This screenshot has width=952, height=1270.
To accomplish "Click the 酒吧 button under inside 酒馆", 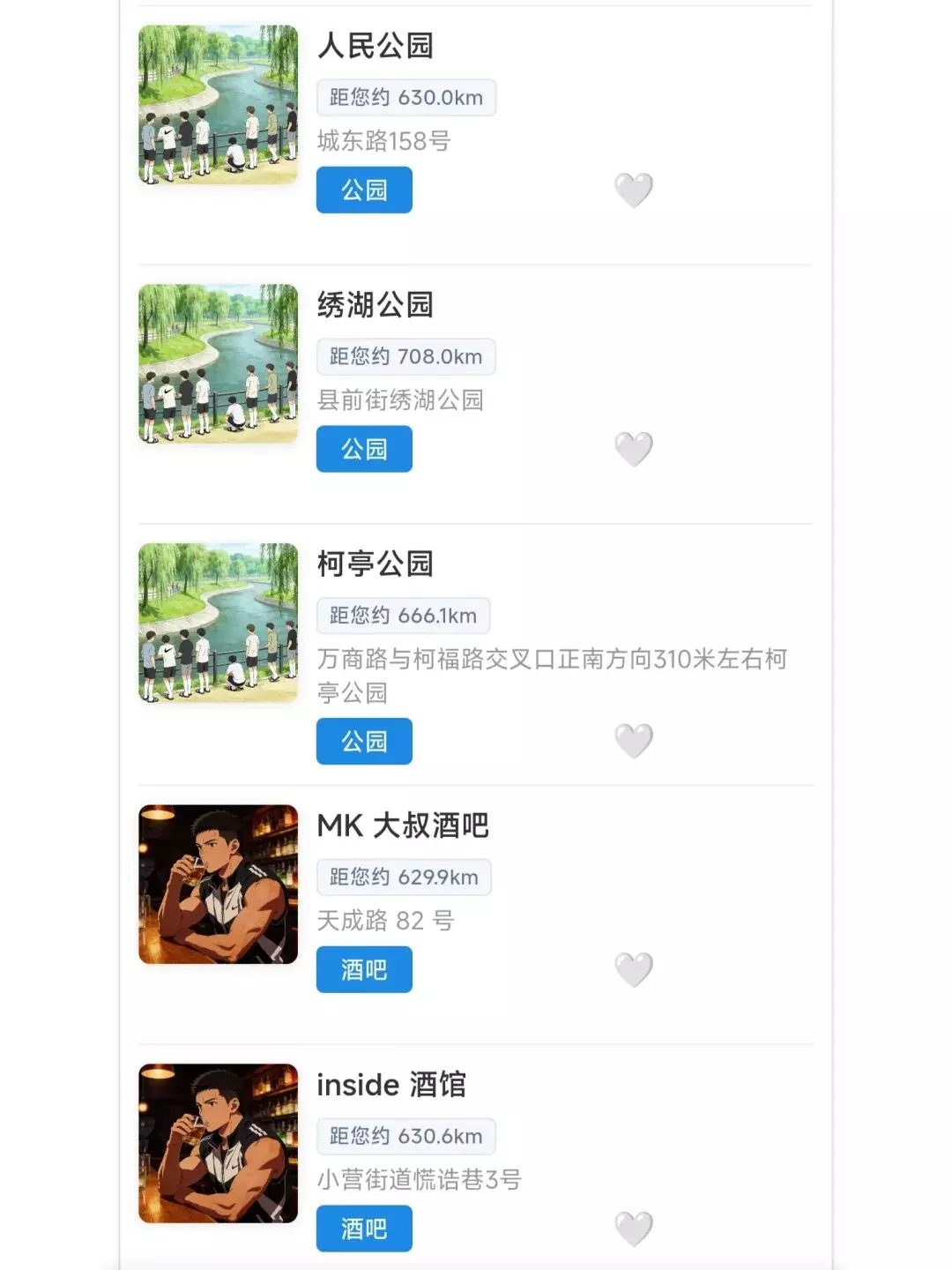I will 364,1229.
